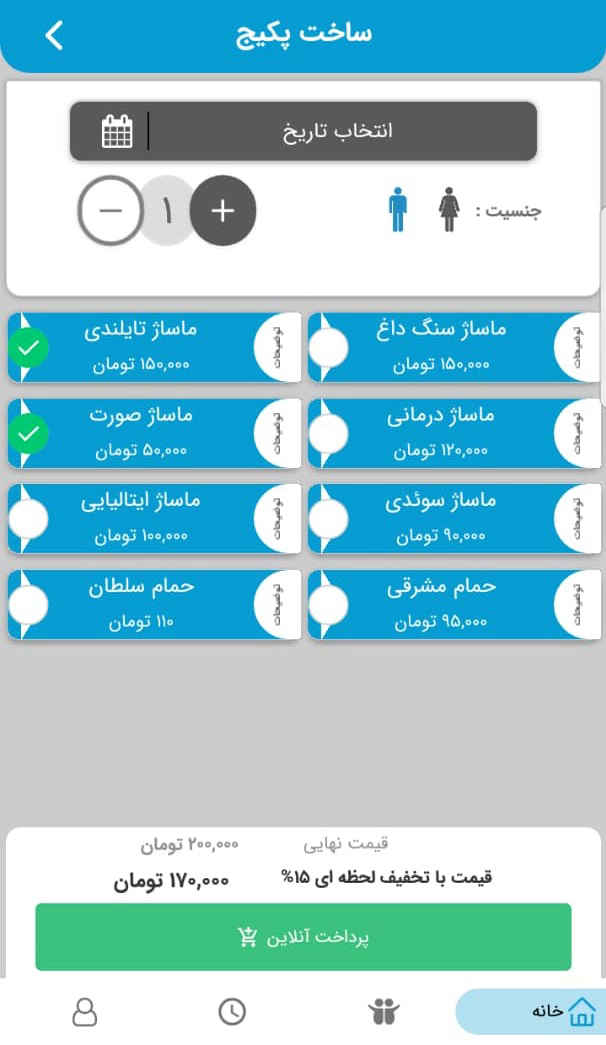This screenshot has width=606, height=1045.
Task: Select the female gender icon
Action: [448, 211]
